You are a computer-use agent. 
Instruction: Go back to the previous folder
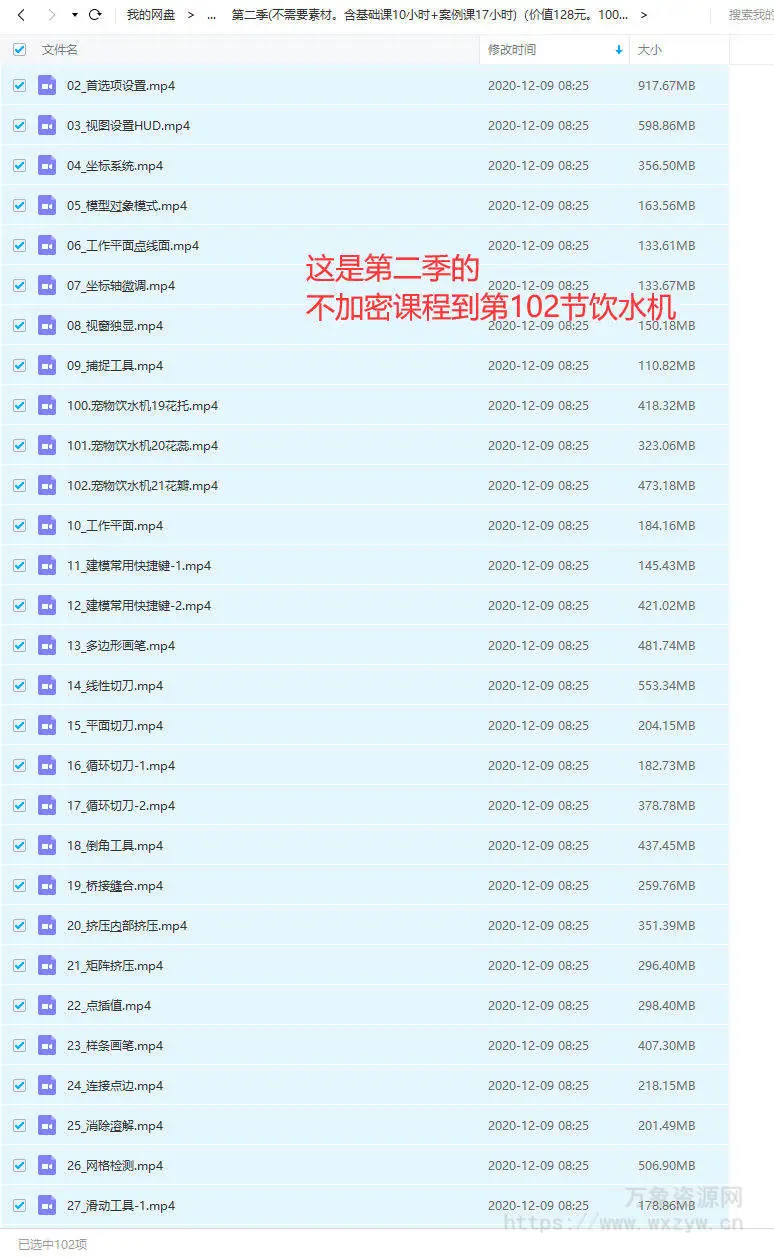click(x=21, y=15)
